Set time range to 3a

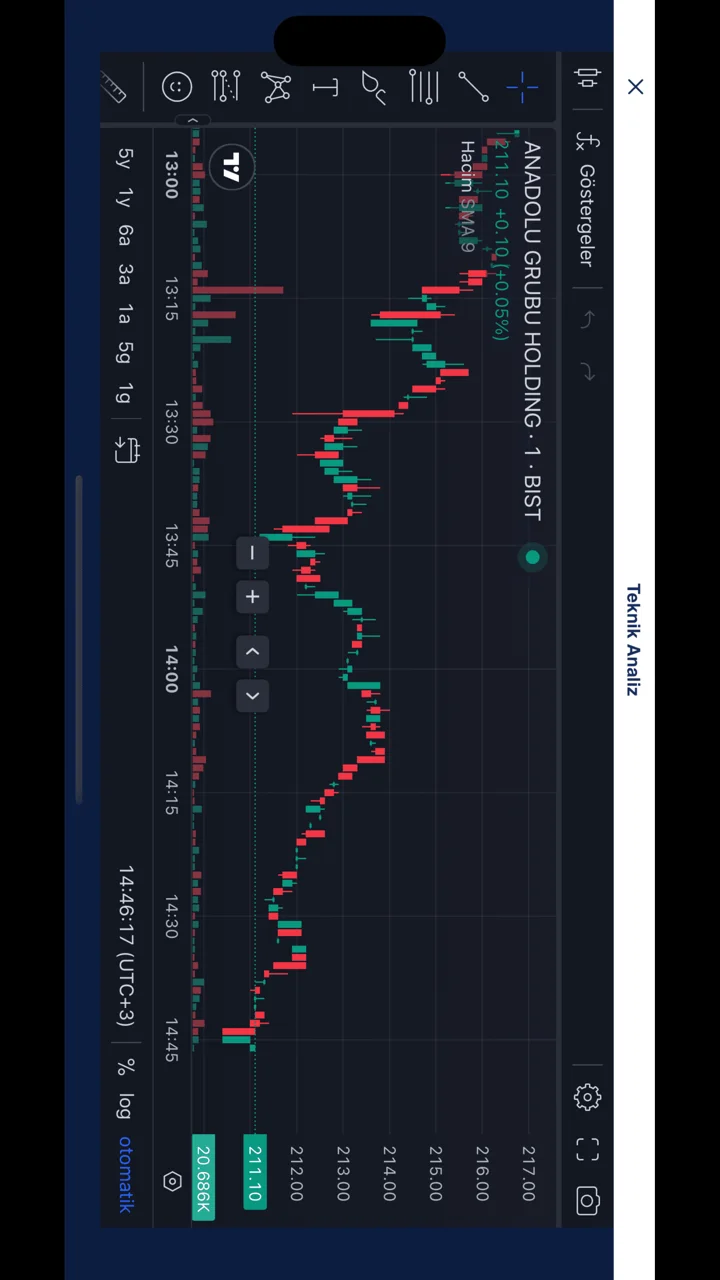tap(123, 274)
